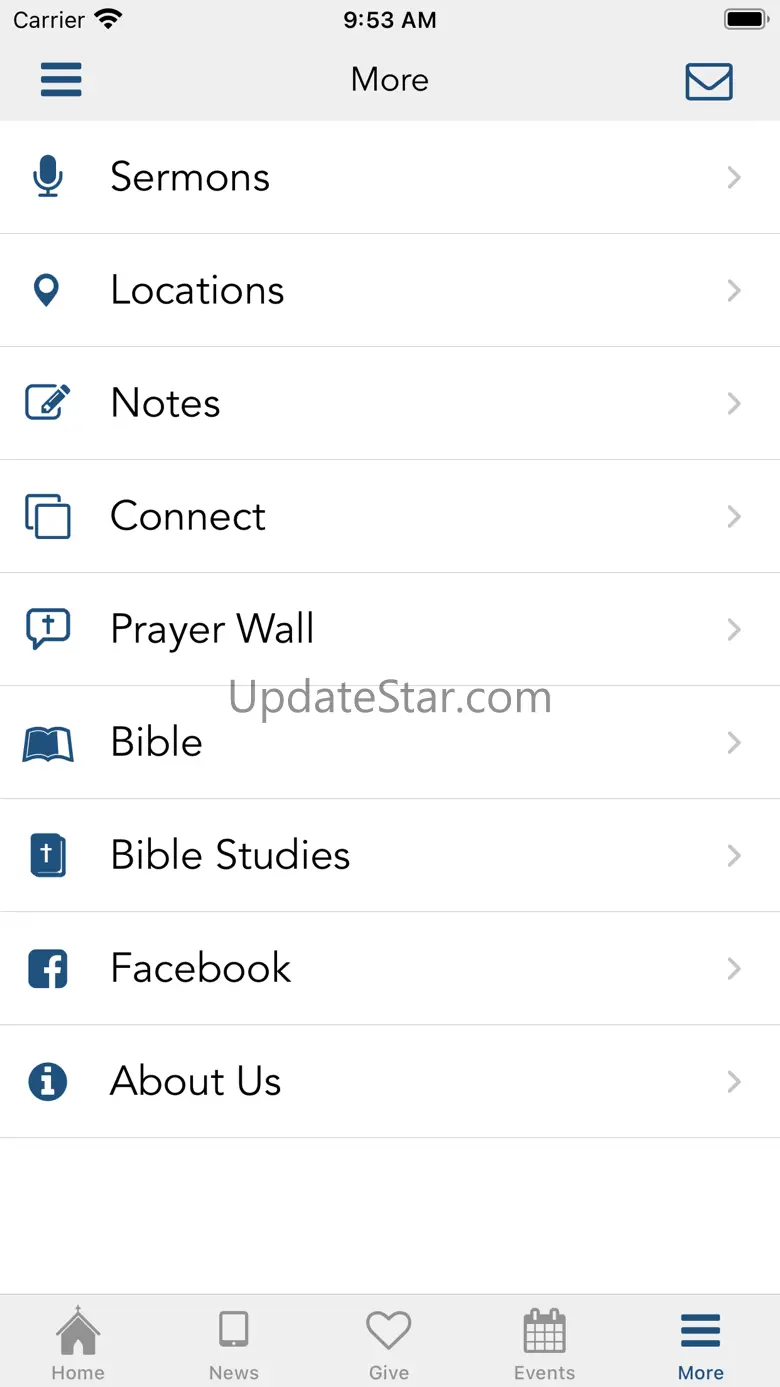Open the Bible row
Image resolution: width=780 pixels, height=1387 pixels.
[x=390, y=743]
